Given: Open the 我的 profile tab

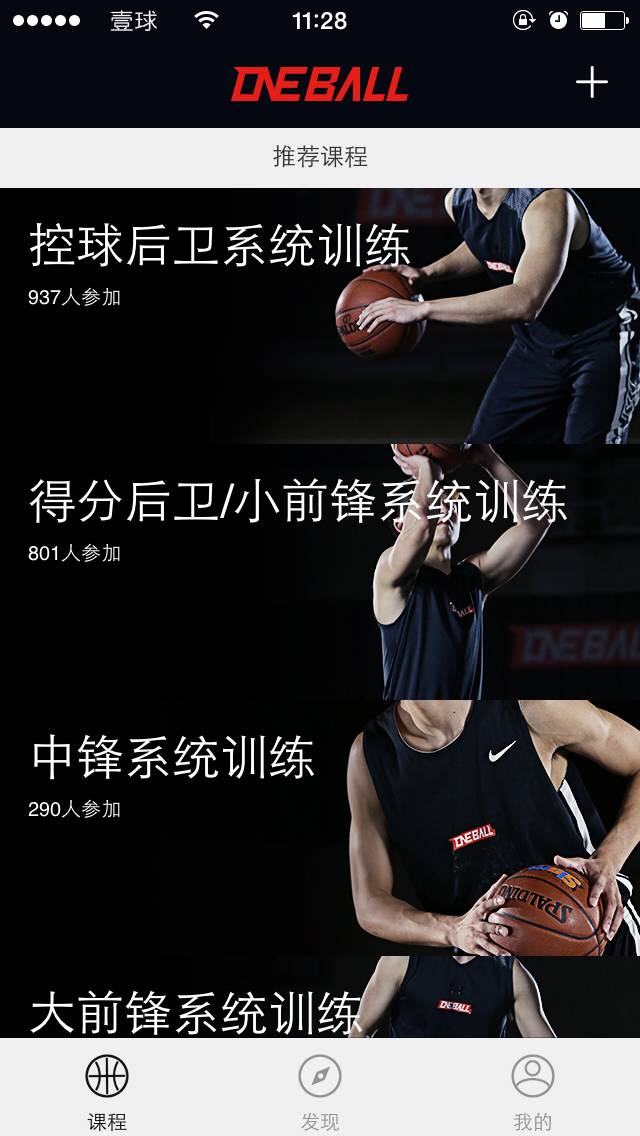Looking at the screenshot, I should 532,1090.
